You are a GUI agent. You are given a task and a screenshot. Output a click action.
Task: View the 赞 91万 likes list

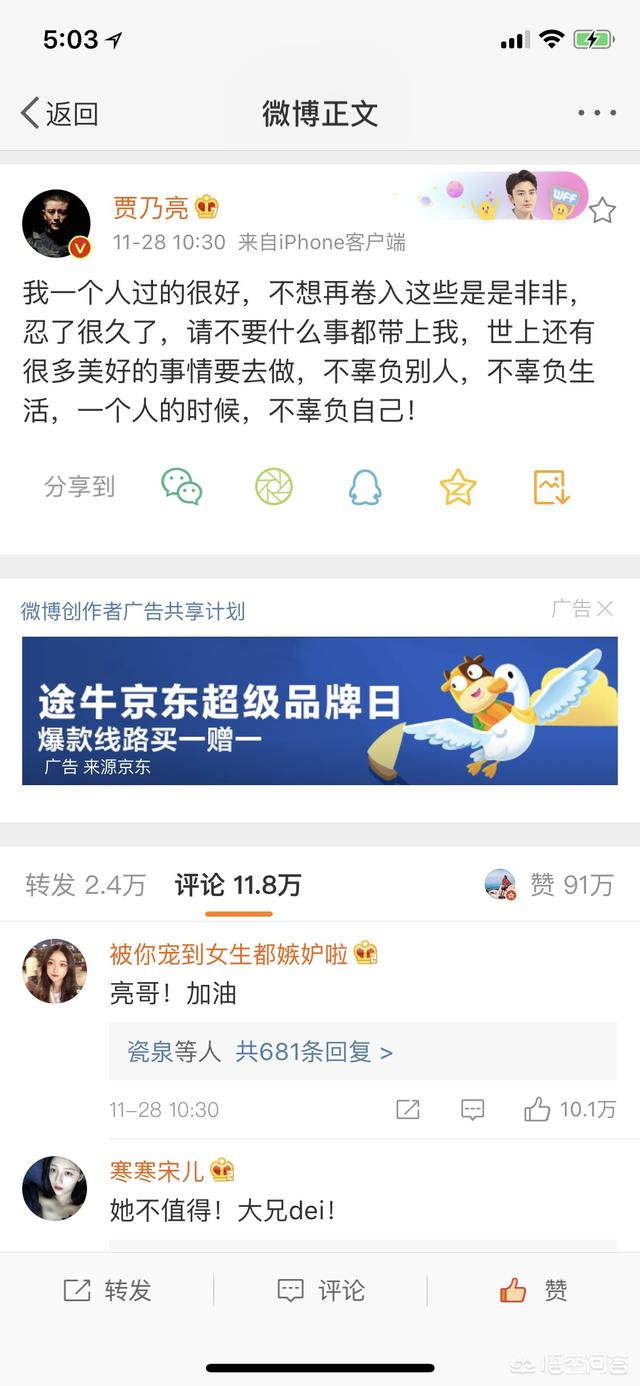[x=550, y=885]
